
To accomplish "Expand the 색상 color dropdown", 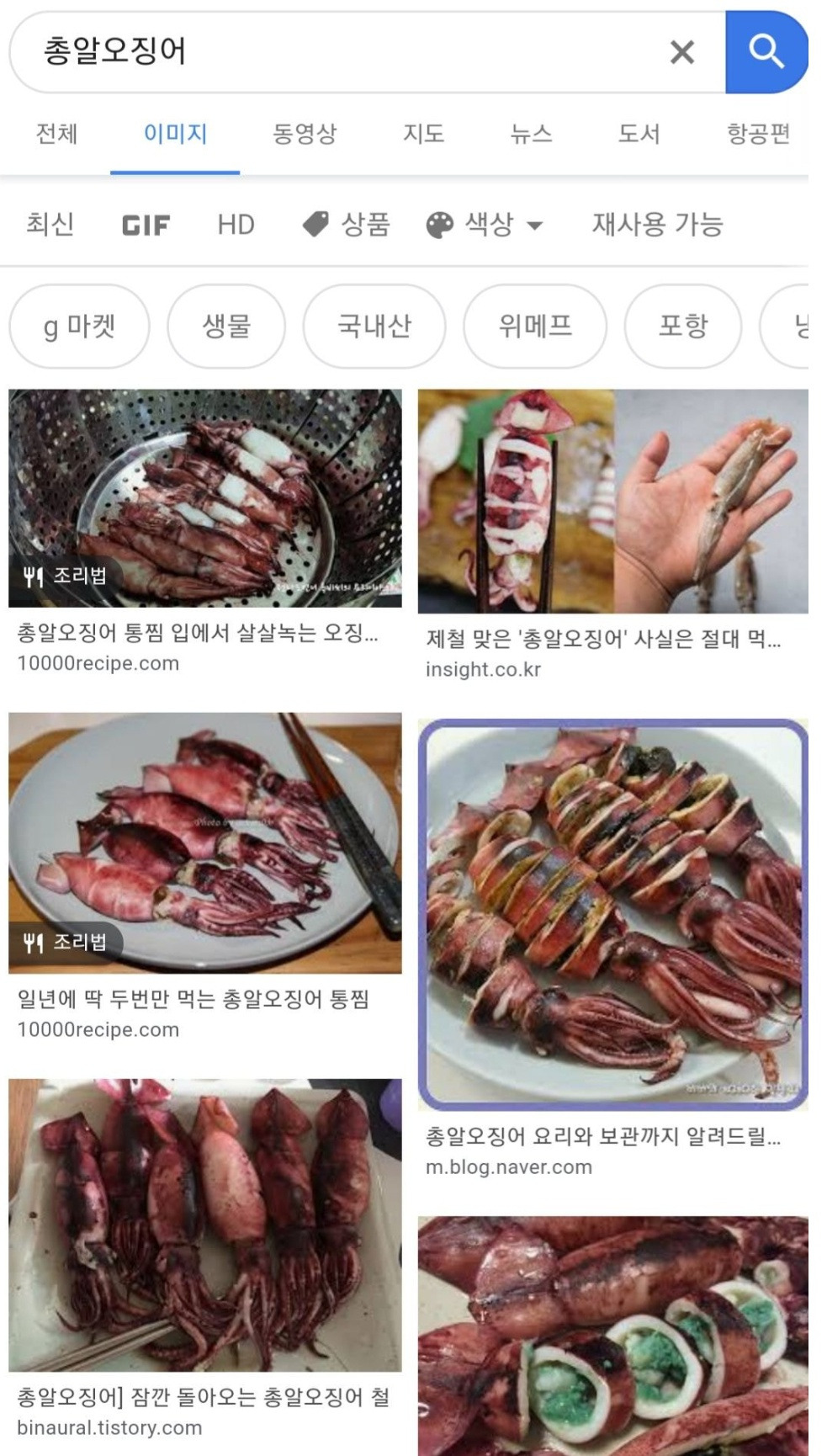I will coord(485,225).
